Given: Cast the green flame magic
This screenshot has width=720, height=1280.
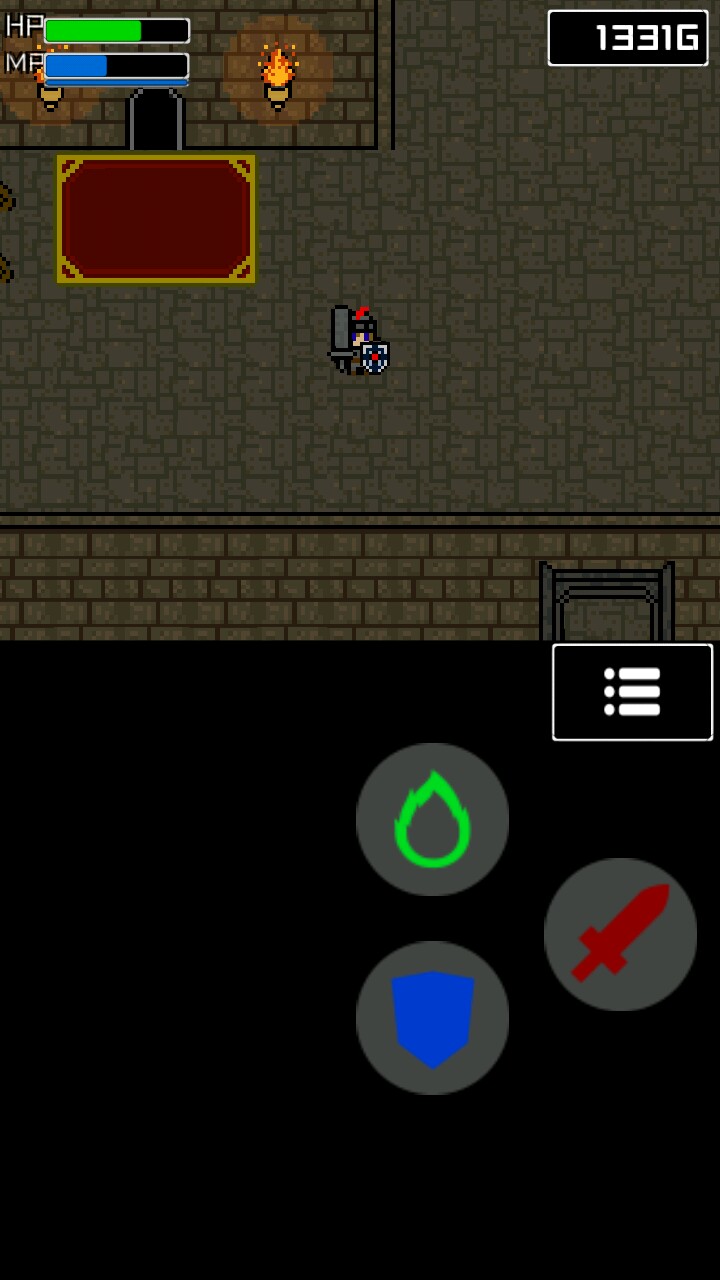Looking at the screenshot, I should coord(432,819).
